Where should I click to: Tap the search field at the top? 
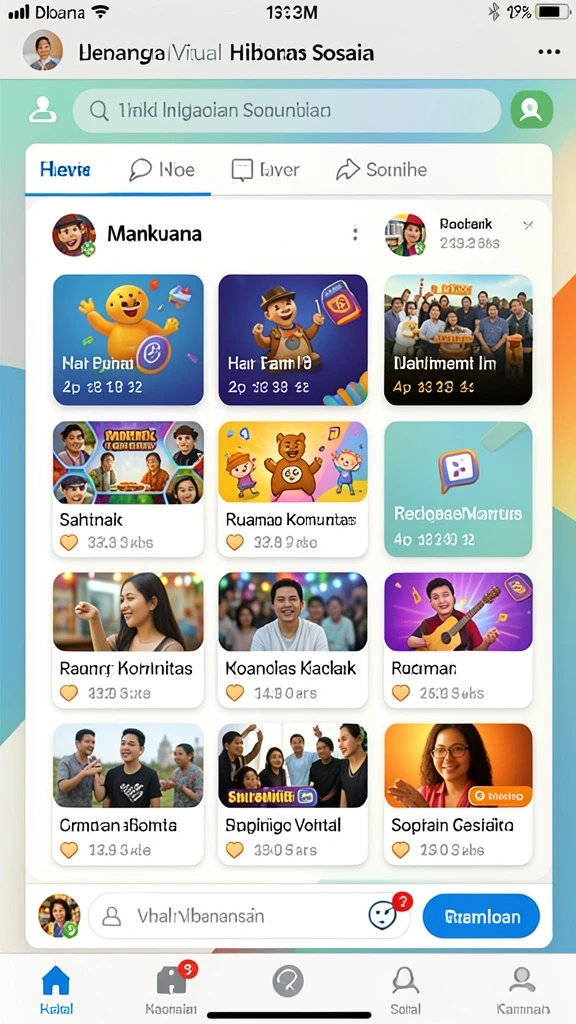[x=287, y=111]
